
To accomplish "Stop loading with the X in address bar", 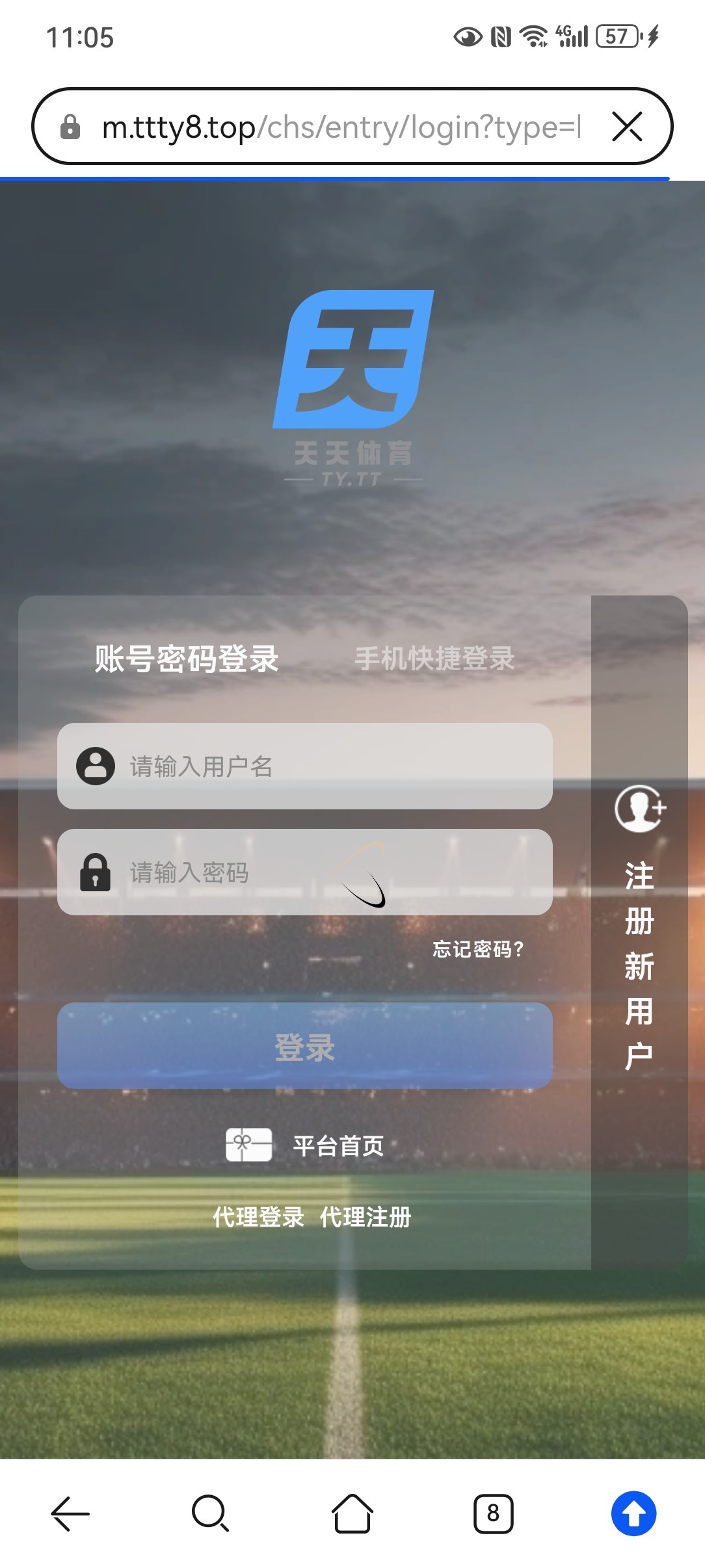I will (627, 126).
